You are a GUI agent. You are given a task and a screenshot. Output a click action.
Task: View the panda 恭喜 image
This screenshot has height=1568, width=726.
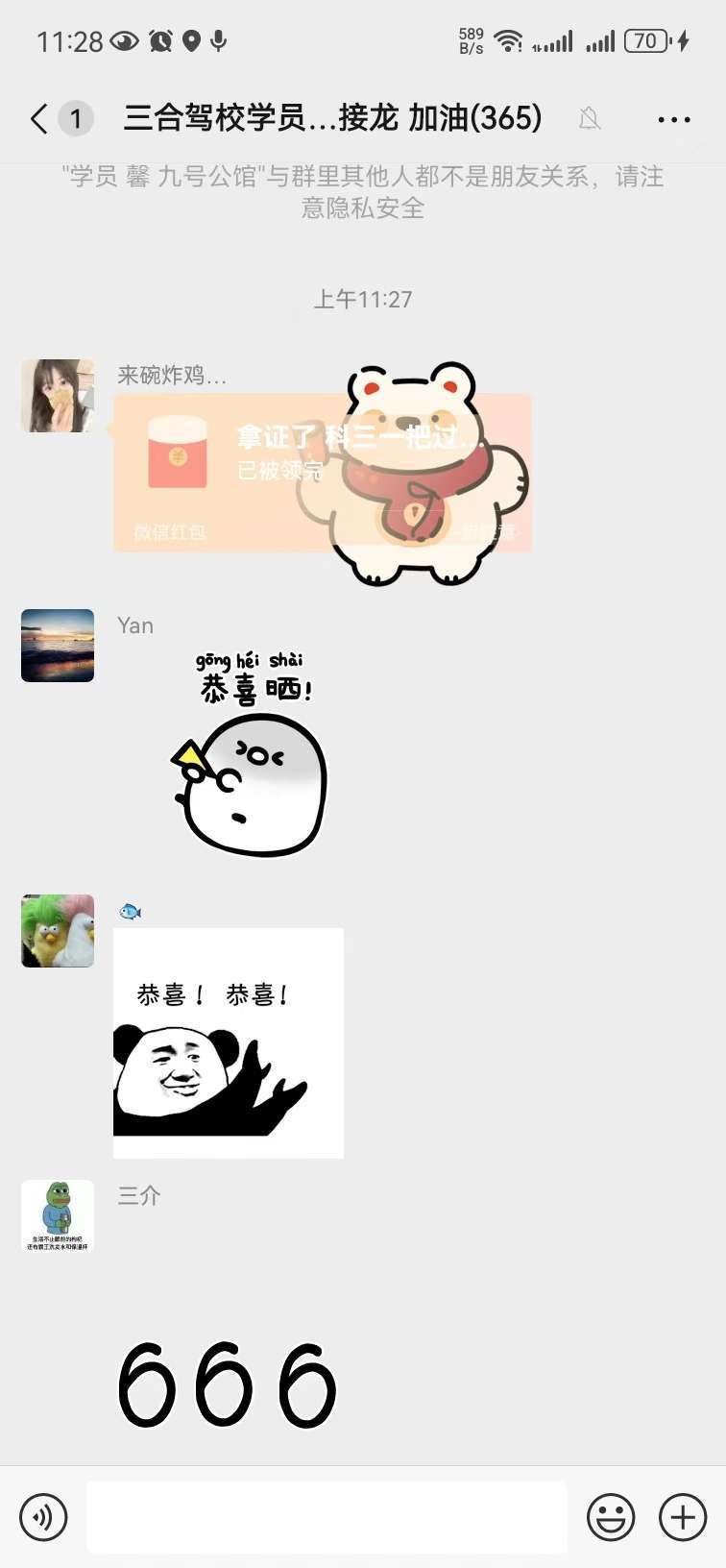[229, 1043]
